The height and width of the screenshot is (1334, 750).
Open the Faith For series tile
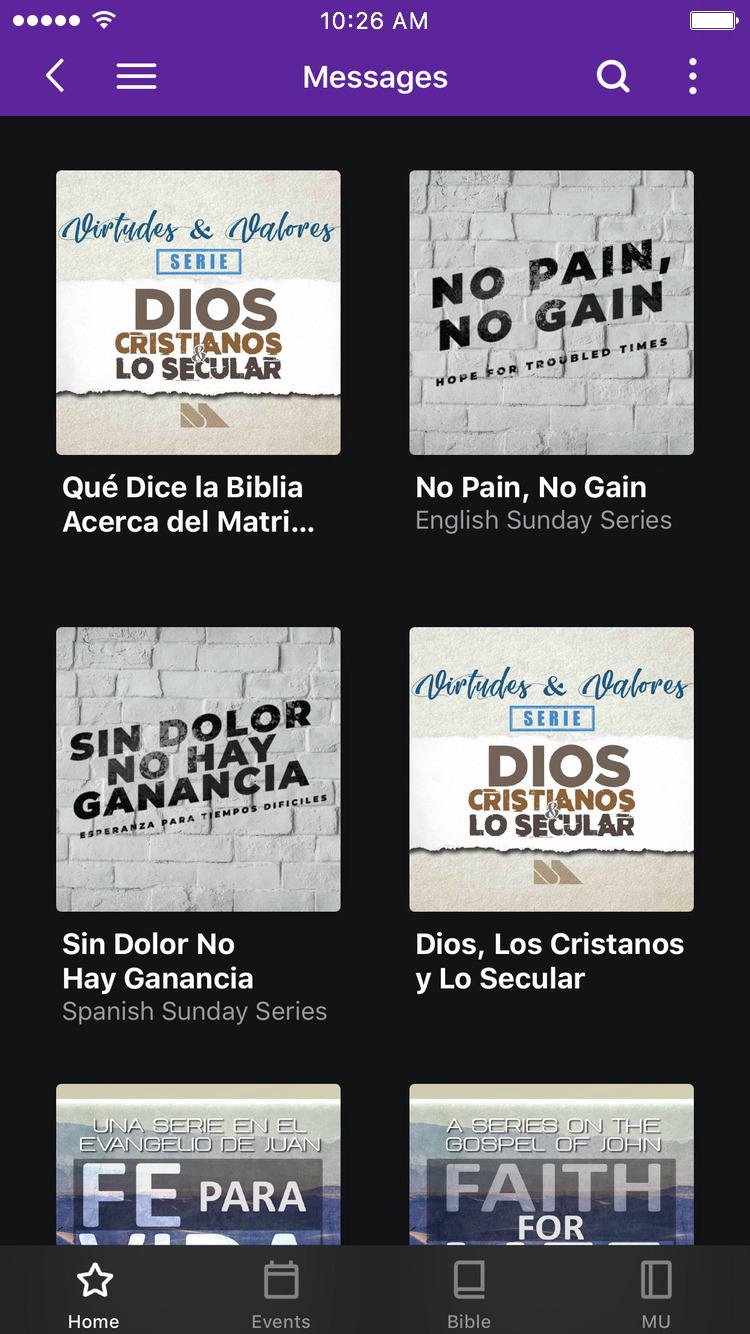pos(551,1165)
